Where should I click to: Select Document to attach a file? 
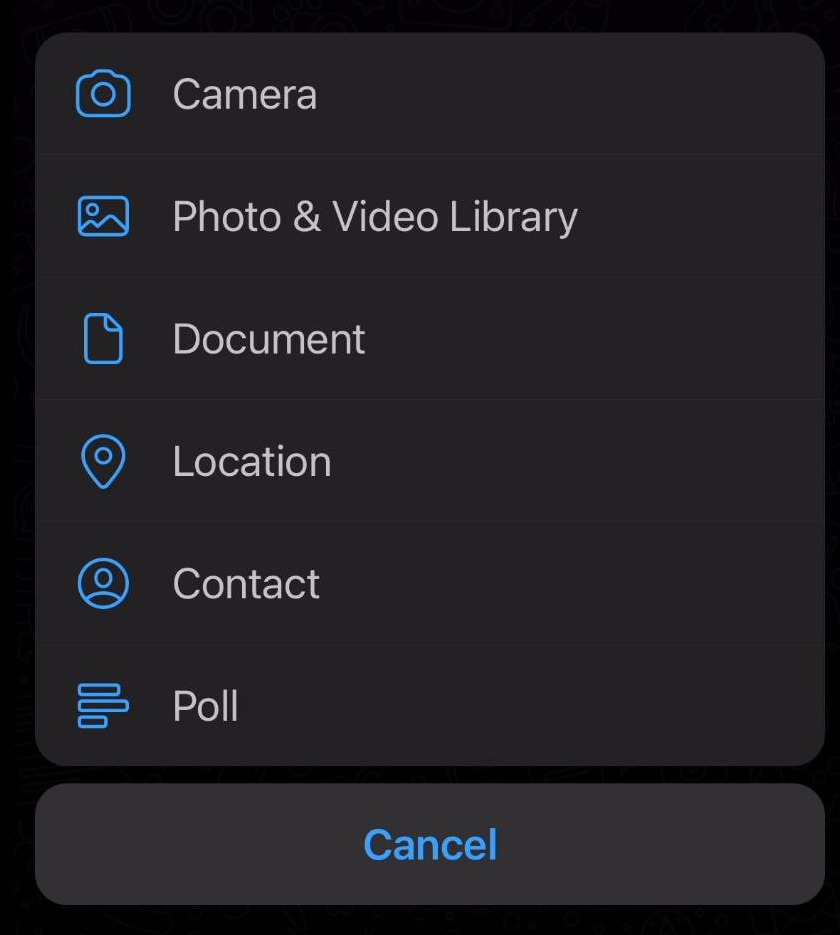(x=268, y=340)
